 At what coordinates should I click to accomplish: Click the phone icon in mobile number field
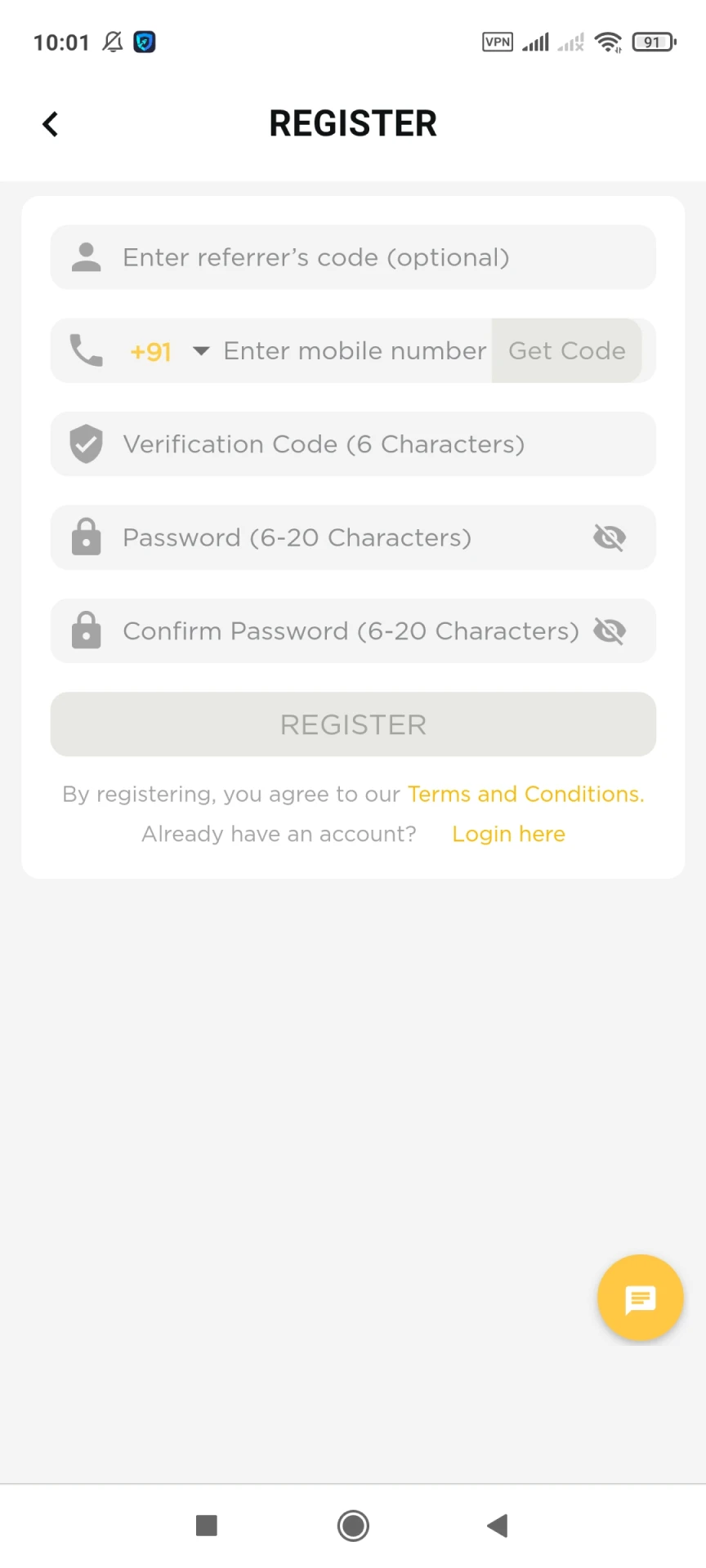coord(86,350)
